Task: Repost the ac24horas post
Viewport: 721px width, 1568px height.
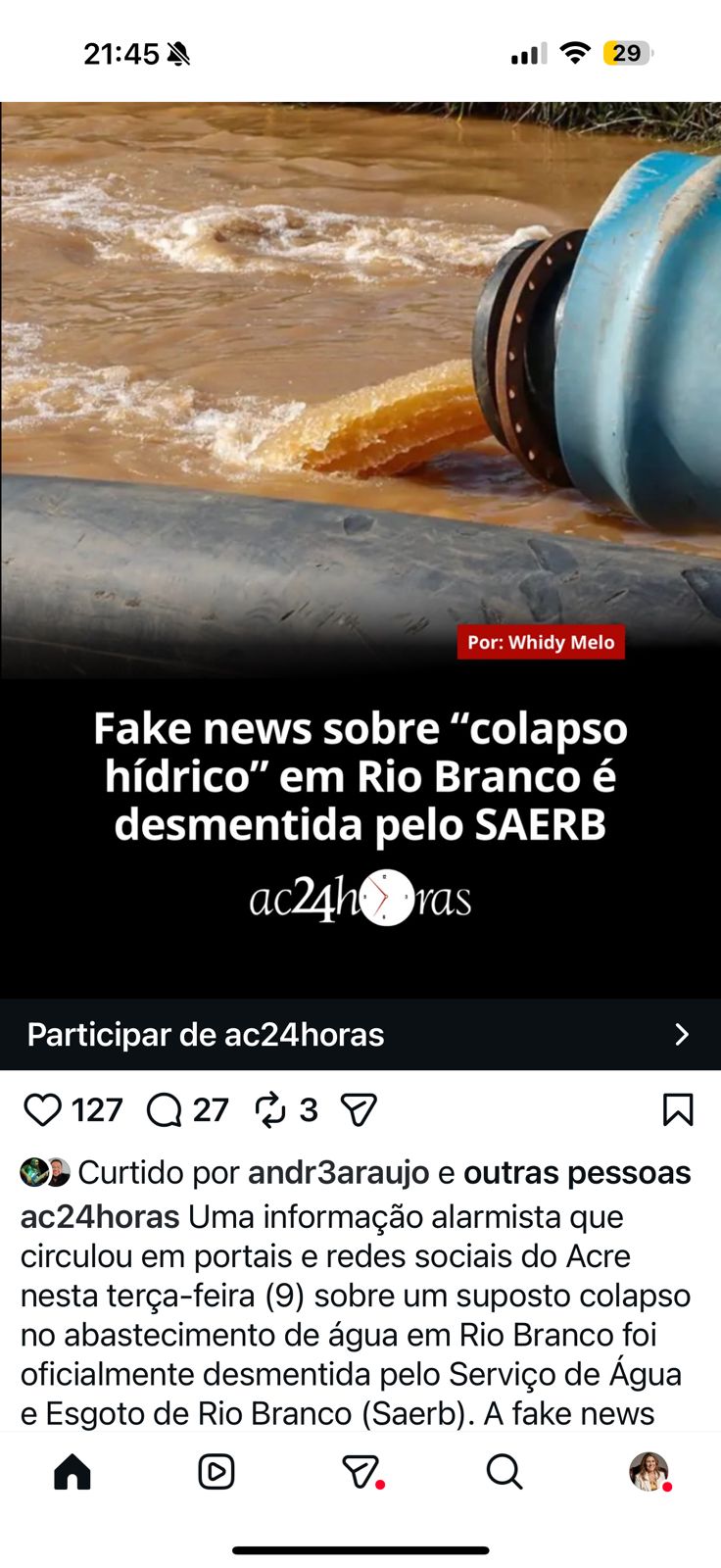Action: coord(269,1110)
